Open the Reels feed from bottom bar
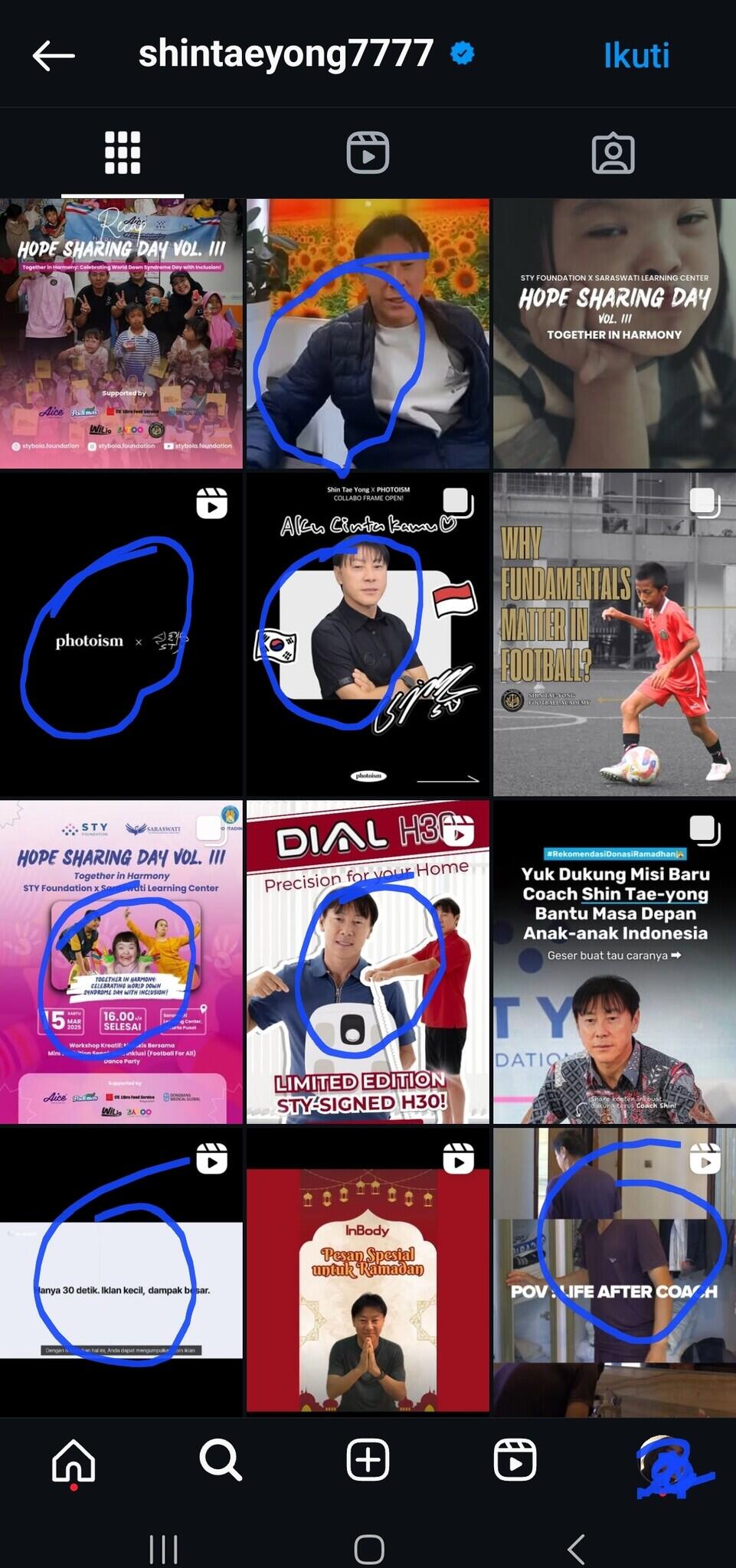Viewport: 736px width, 1568px height. coord(515,1461)
